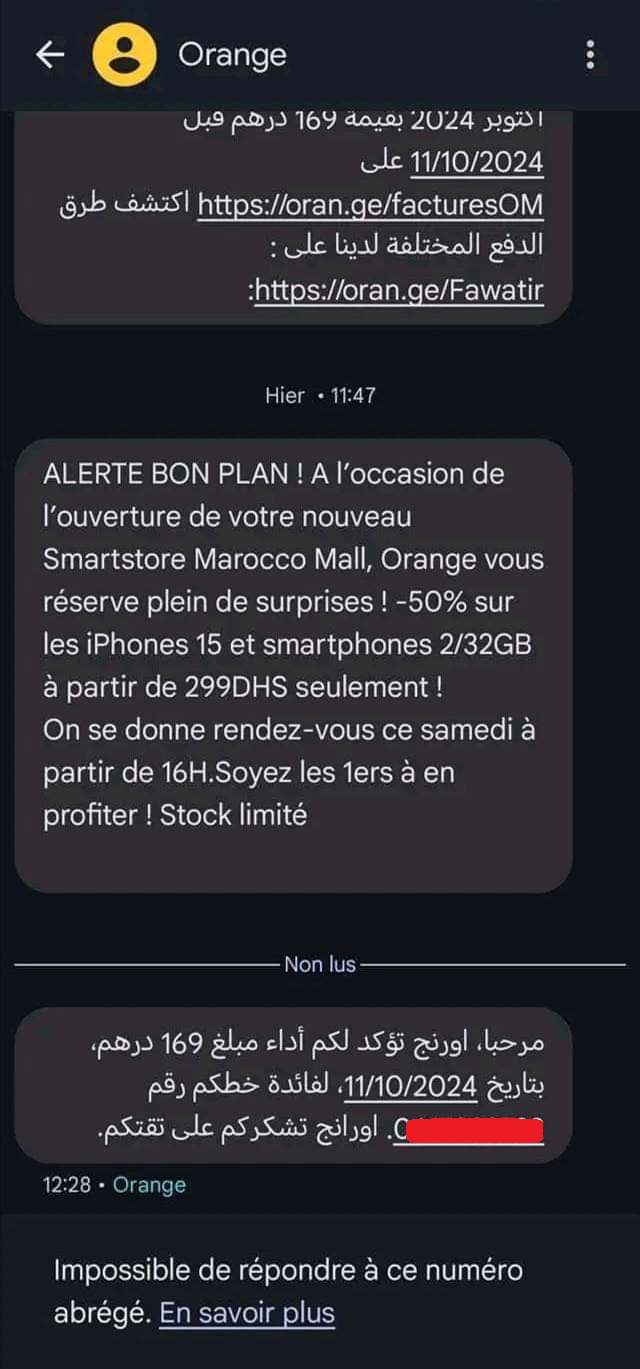This screenshot has height=1369, width=640.
Task: Open Orange contact avatar
Action: coord(124,55)
